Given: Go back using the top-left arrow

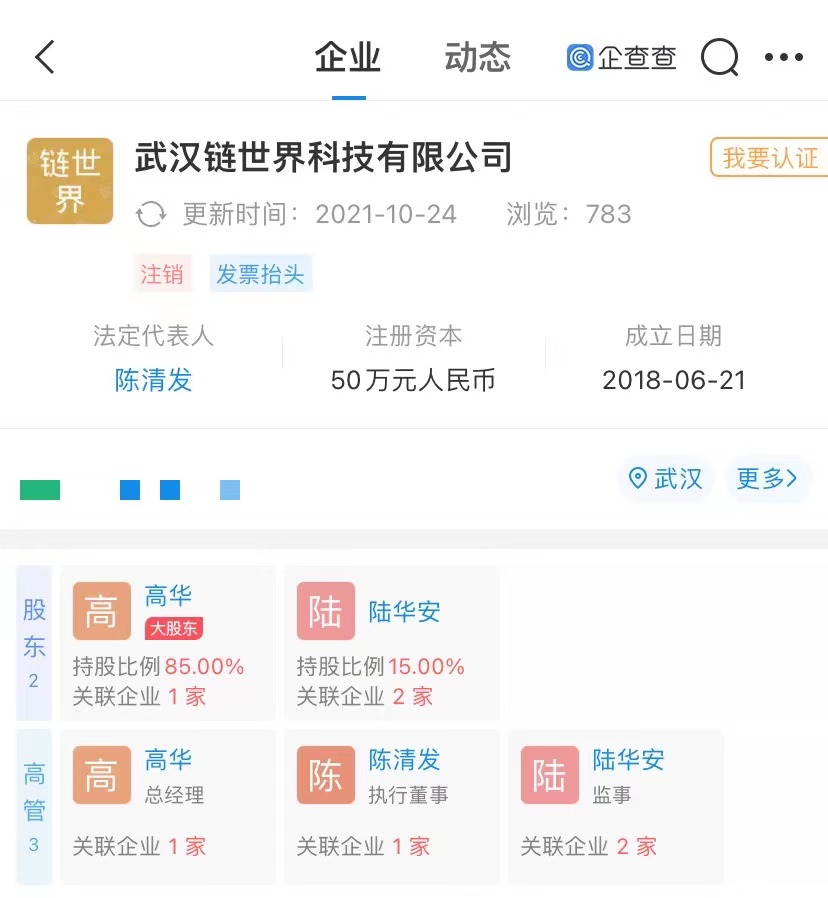Looking at the screenshot, I should (44, 58).
